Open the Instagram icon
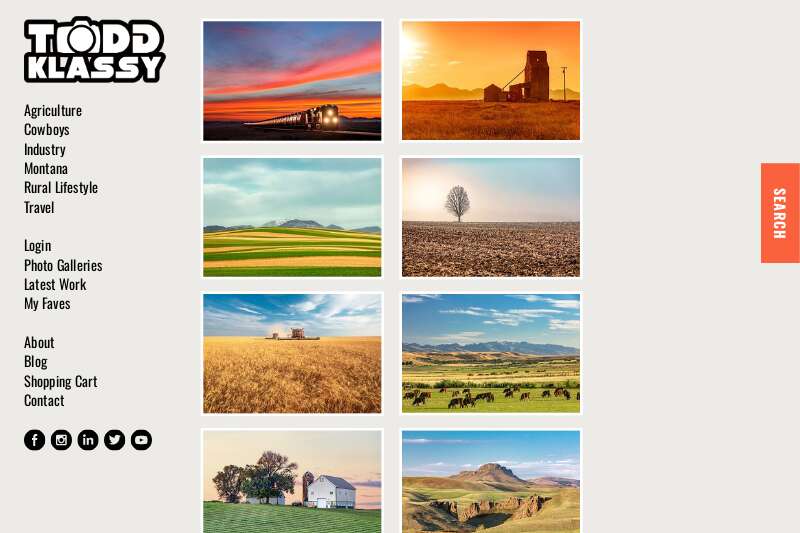This screenshot has width=800, height=533. click(61, 440)
